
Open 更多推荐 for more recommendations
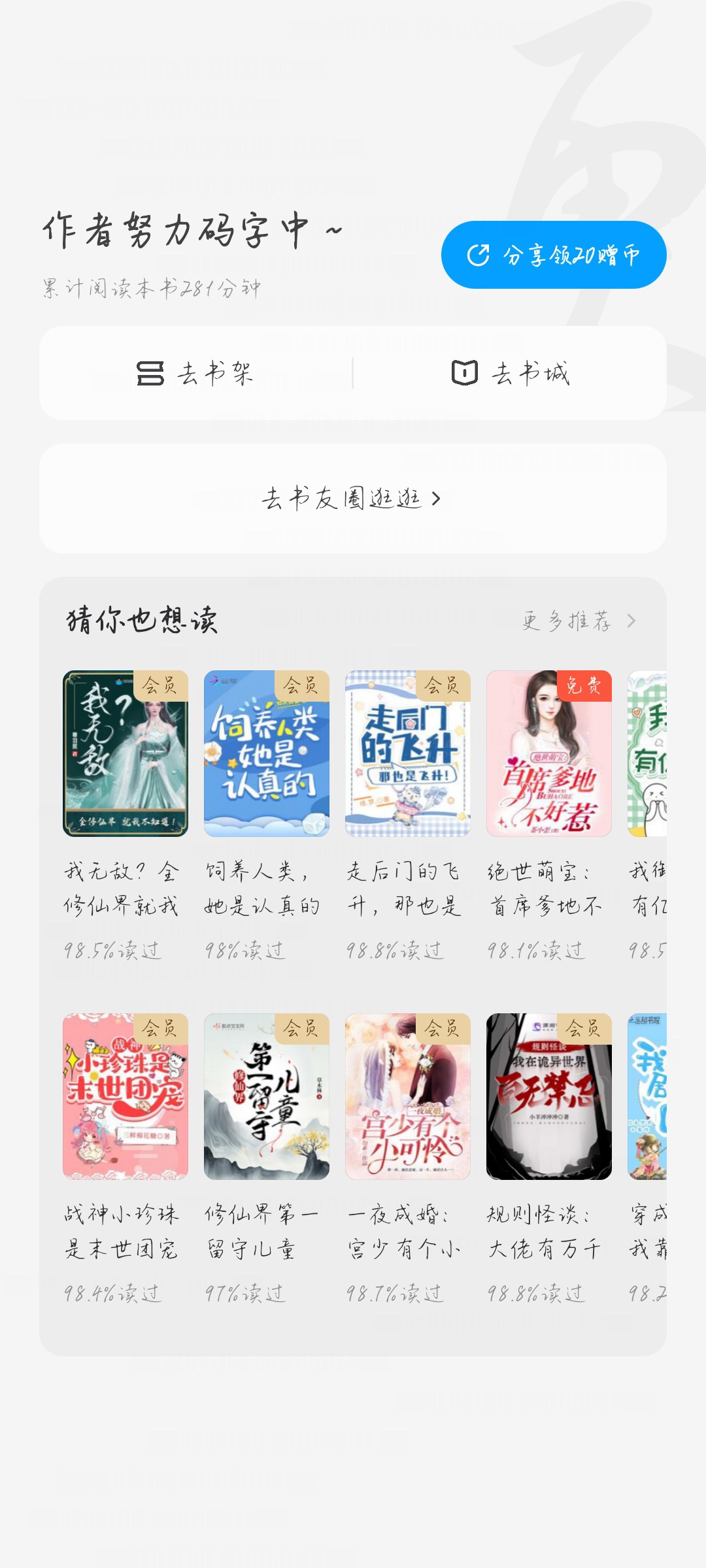[x=579, y=621]
